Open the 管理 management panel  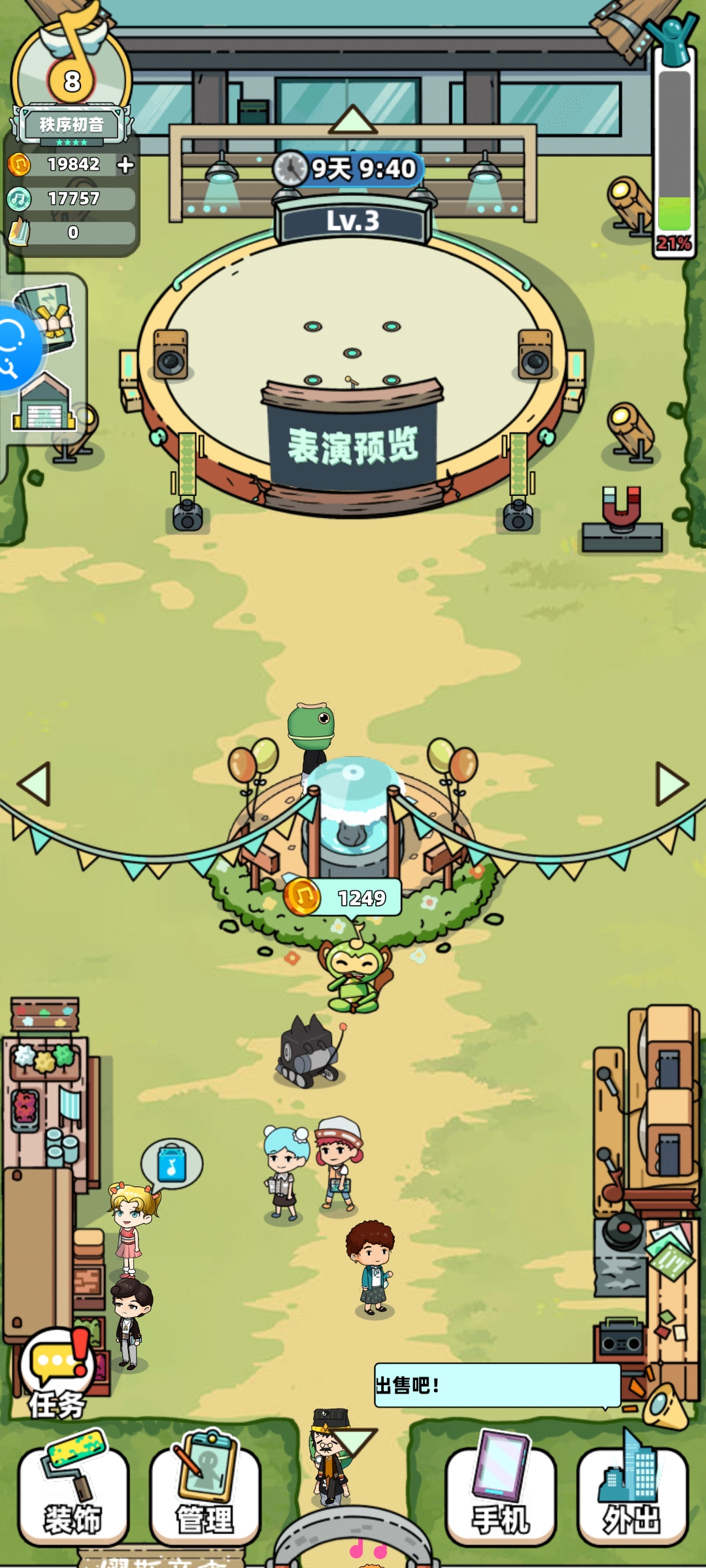coord(205,1496)
